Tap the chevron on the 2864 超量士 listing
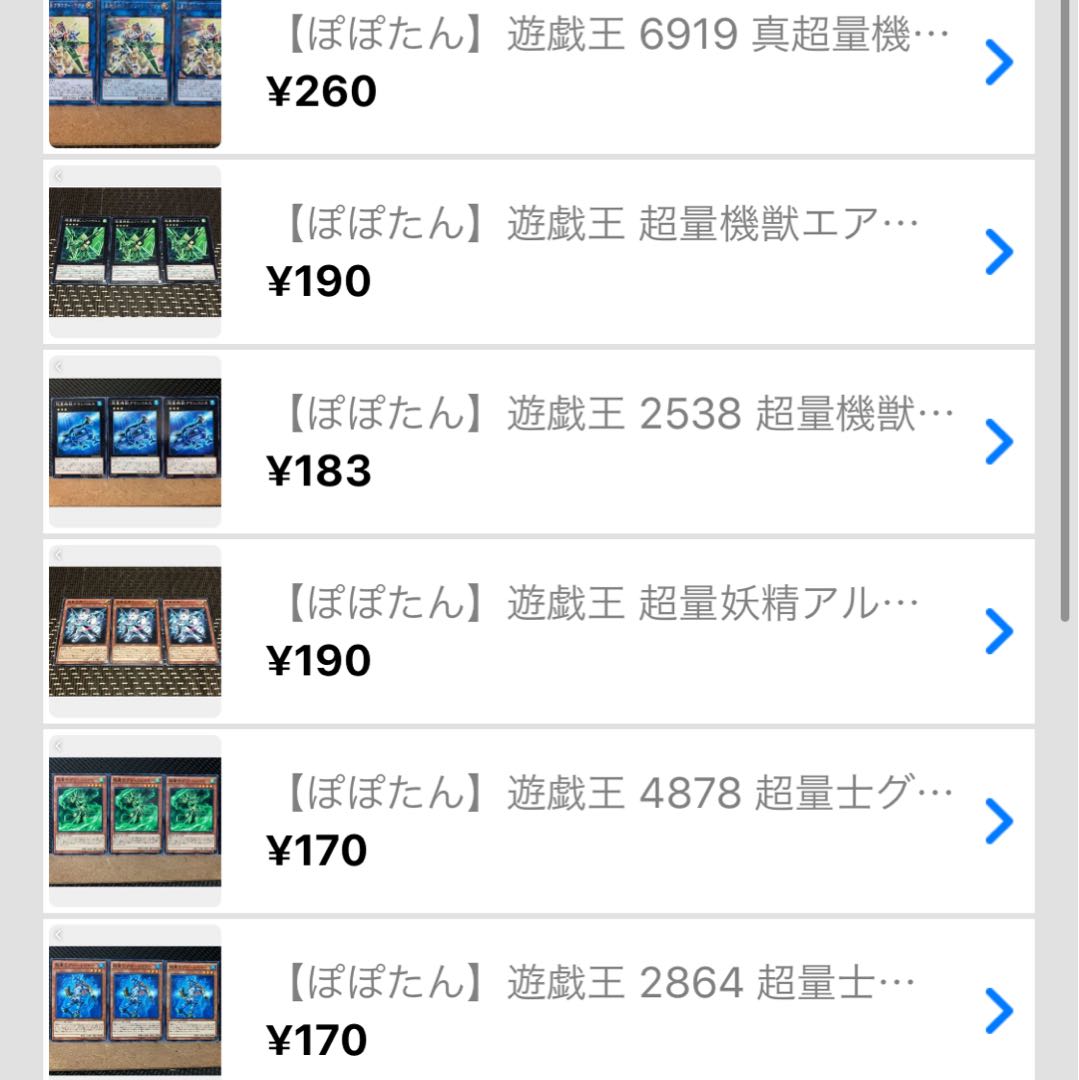The image size is (1079, 1080). (x=997, y=1012)
